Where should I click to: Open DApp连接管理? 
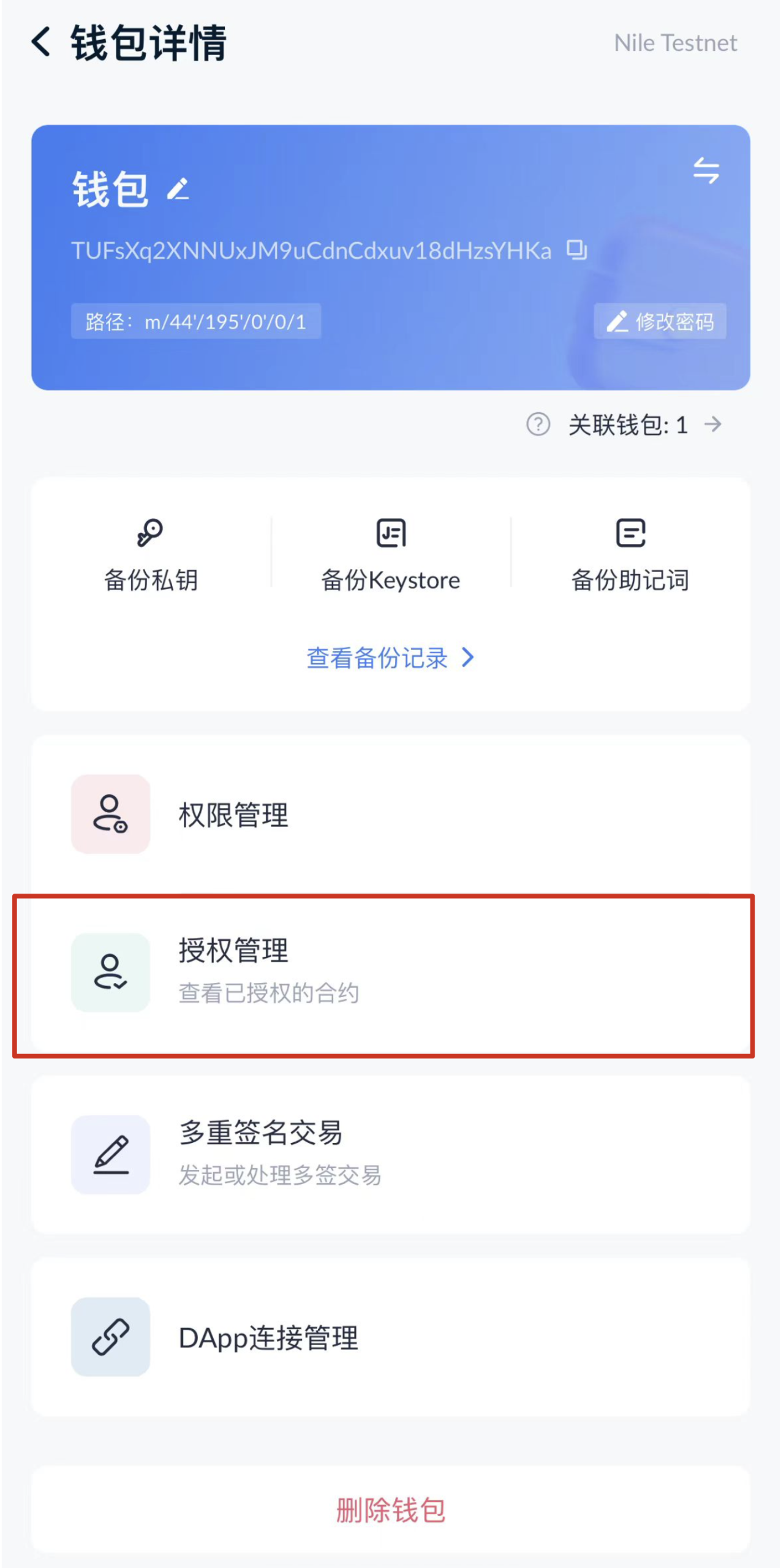[x=390, y=1337]
